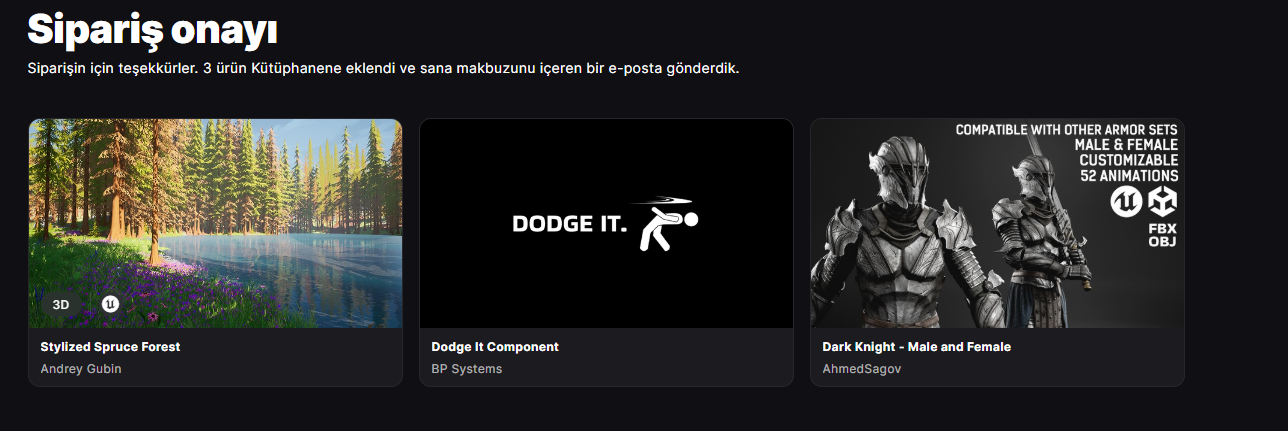This screenshot has width=1288, height=431.
Task: View seller Andrey Gubin's page
Action: (x=81, y=369)
